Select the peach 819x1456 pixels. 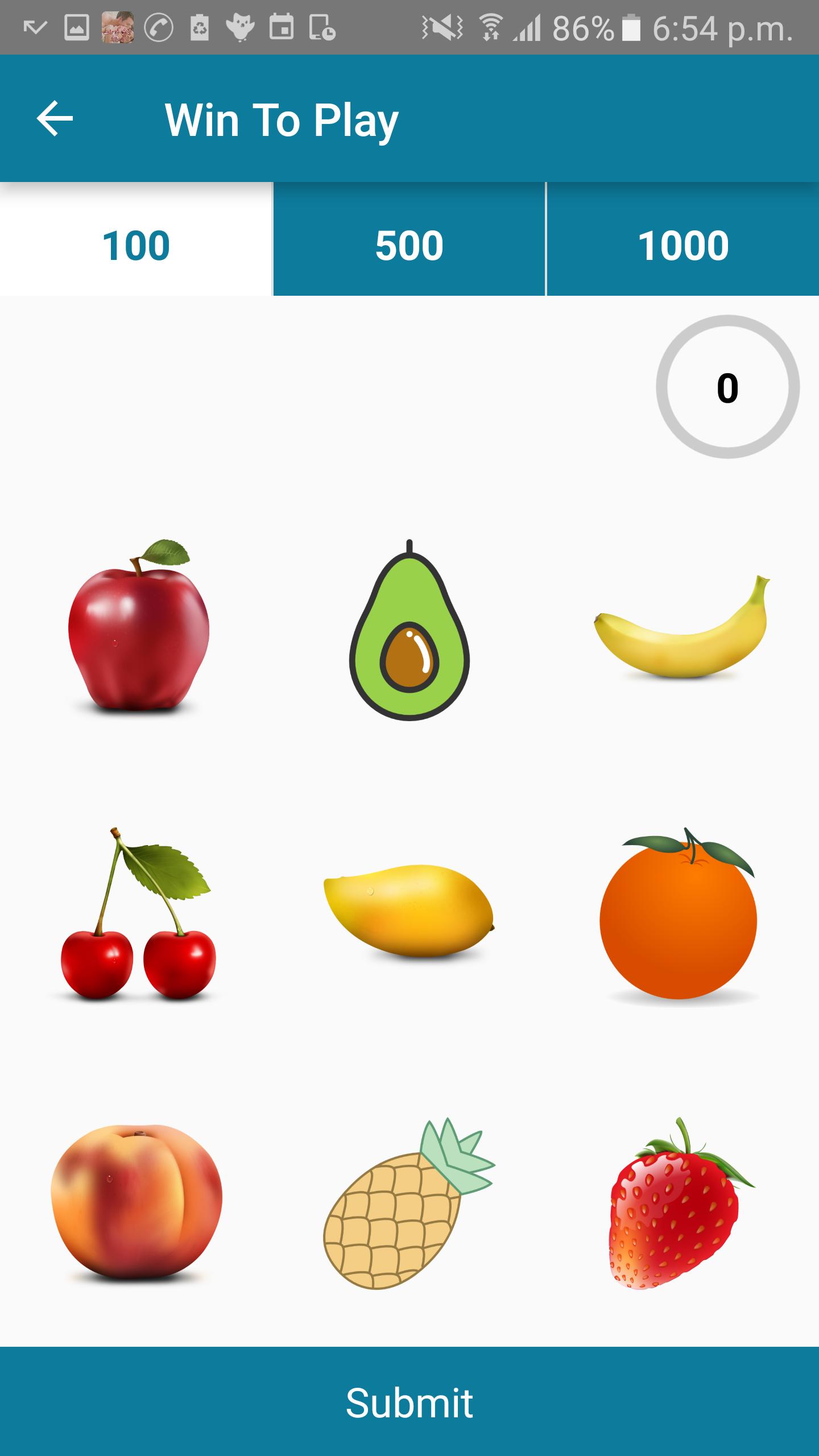click(x=137, y=1203)
